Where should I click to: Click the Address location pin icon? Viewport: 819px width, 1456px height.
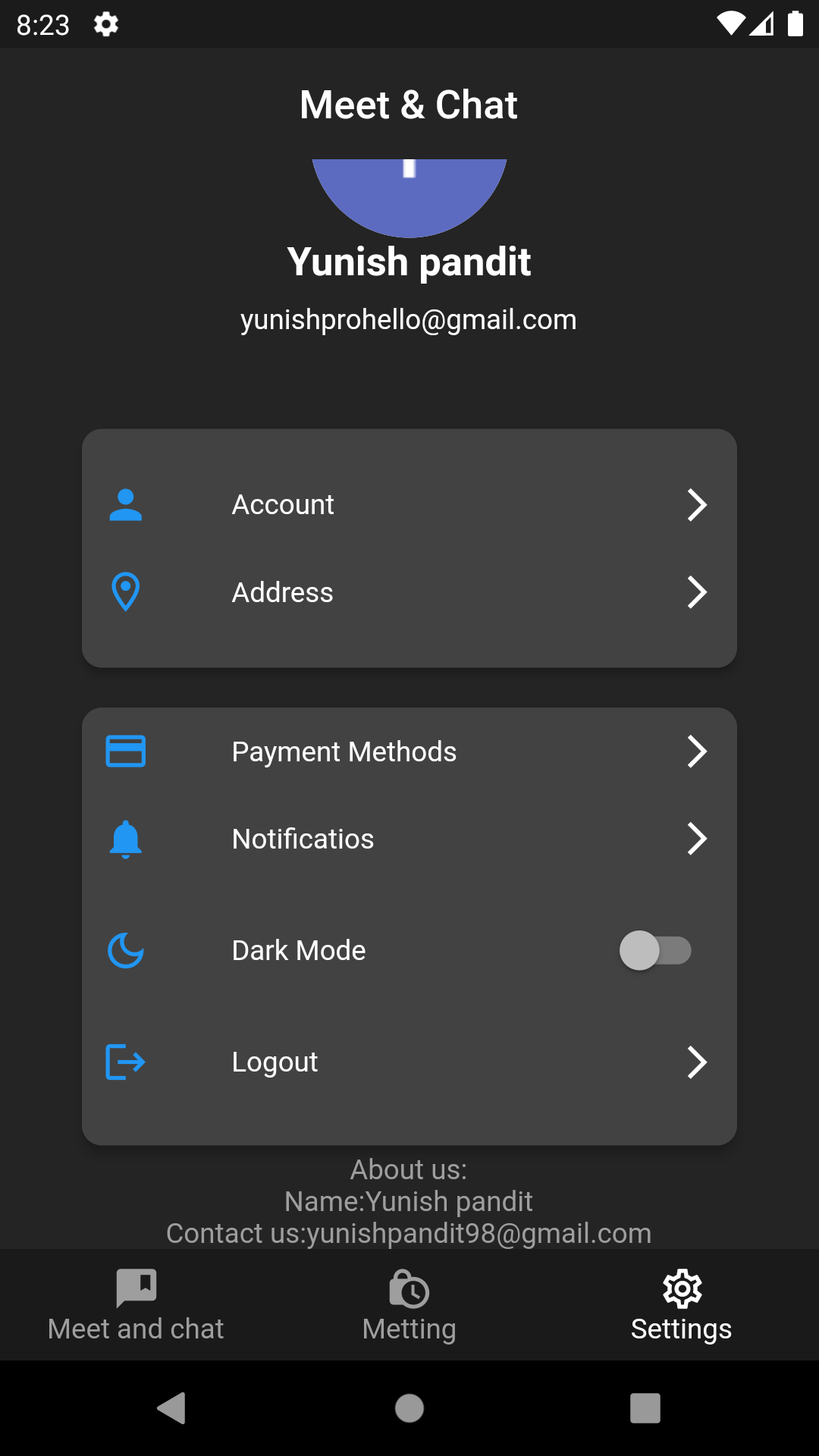pyautogui.click(x=126, y=592)
